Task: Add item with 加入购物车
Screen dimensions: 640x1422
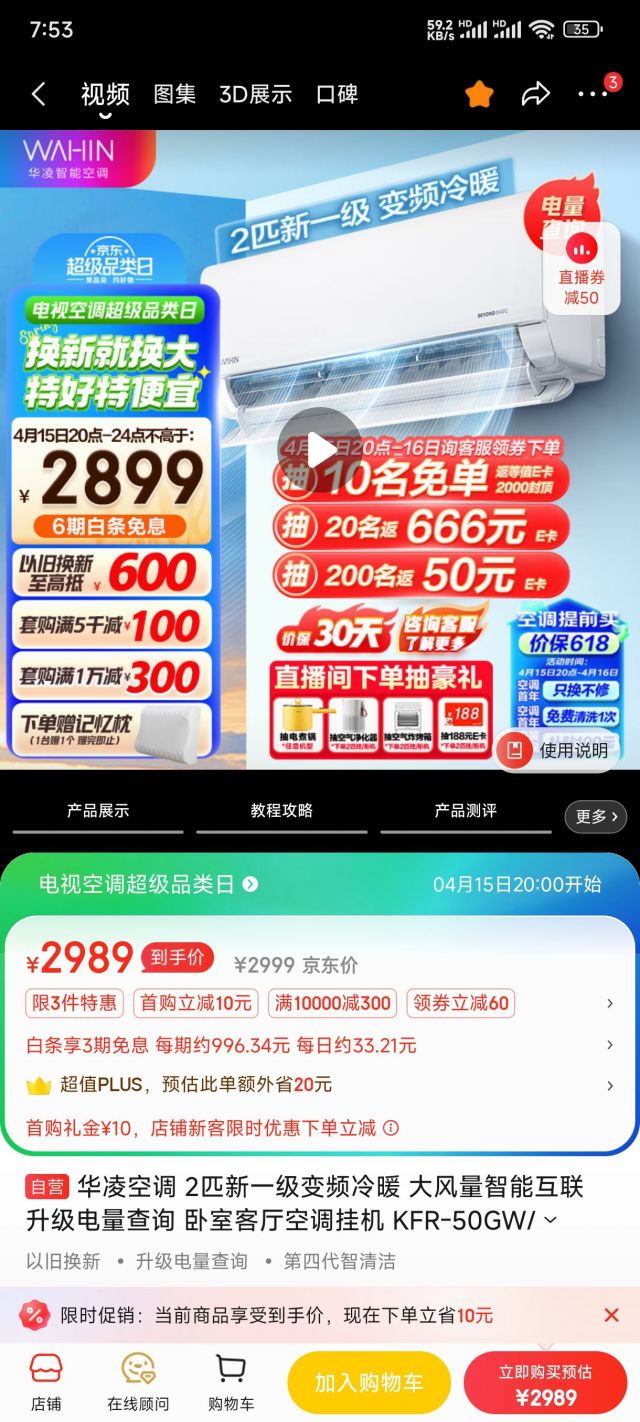Action: click(x=369, y=1383)
